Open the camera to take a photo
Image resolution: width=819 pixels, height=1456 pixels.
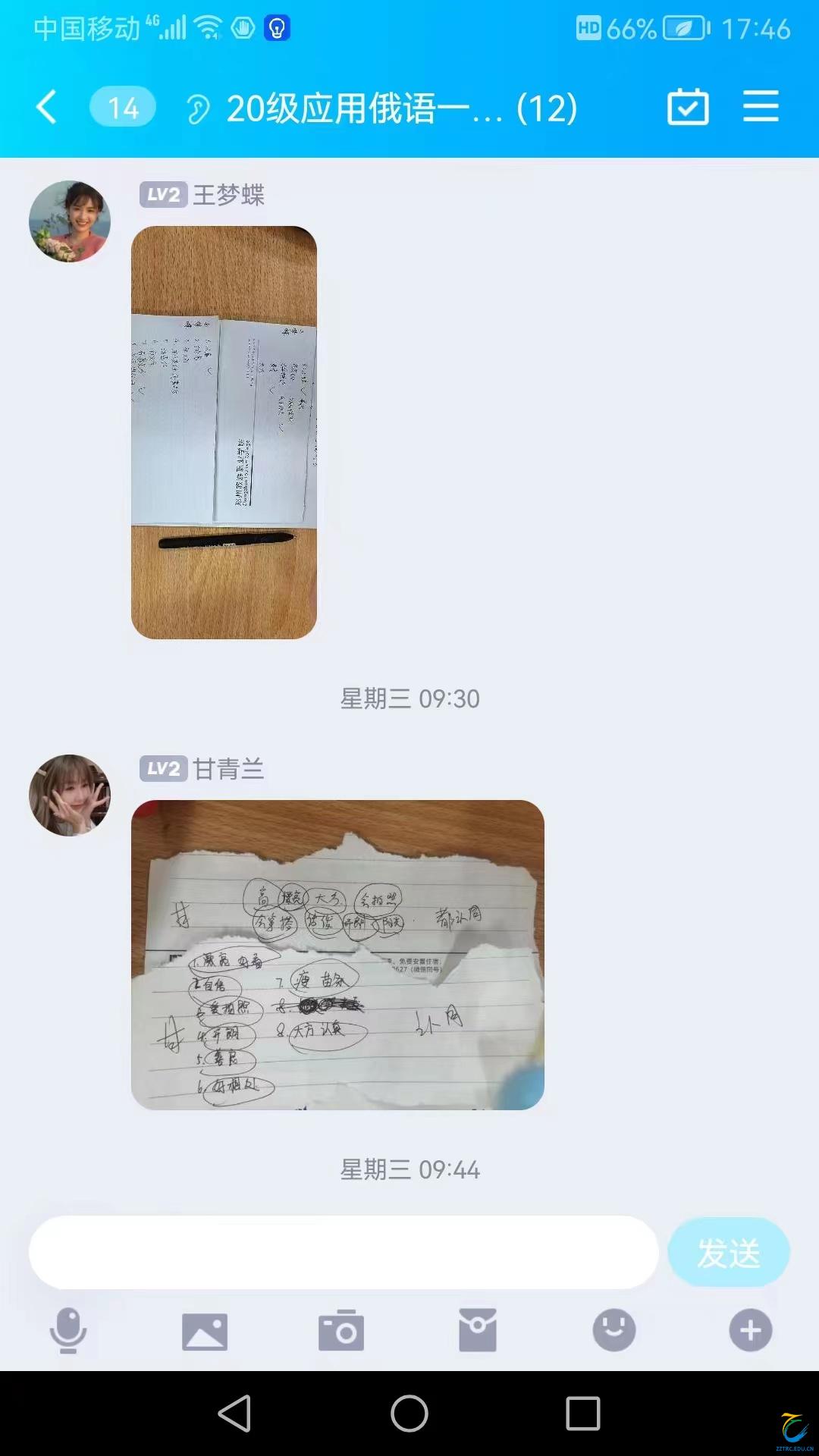(341, 1331)
